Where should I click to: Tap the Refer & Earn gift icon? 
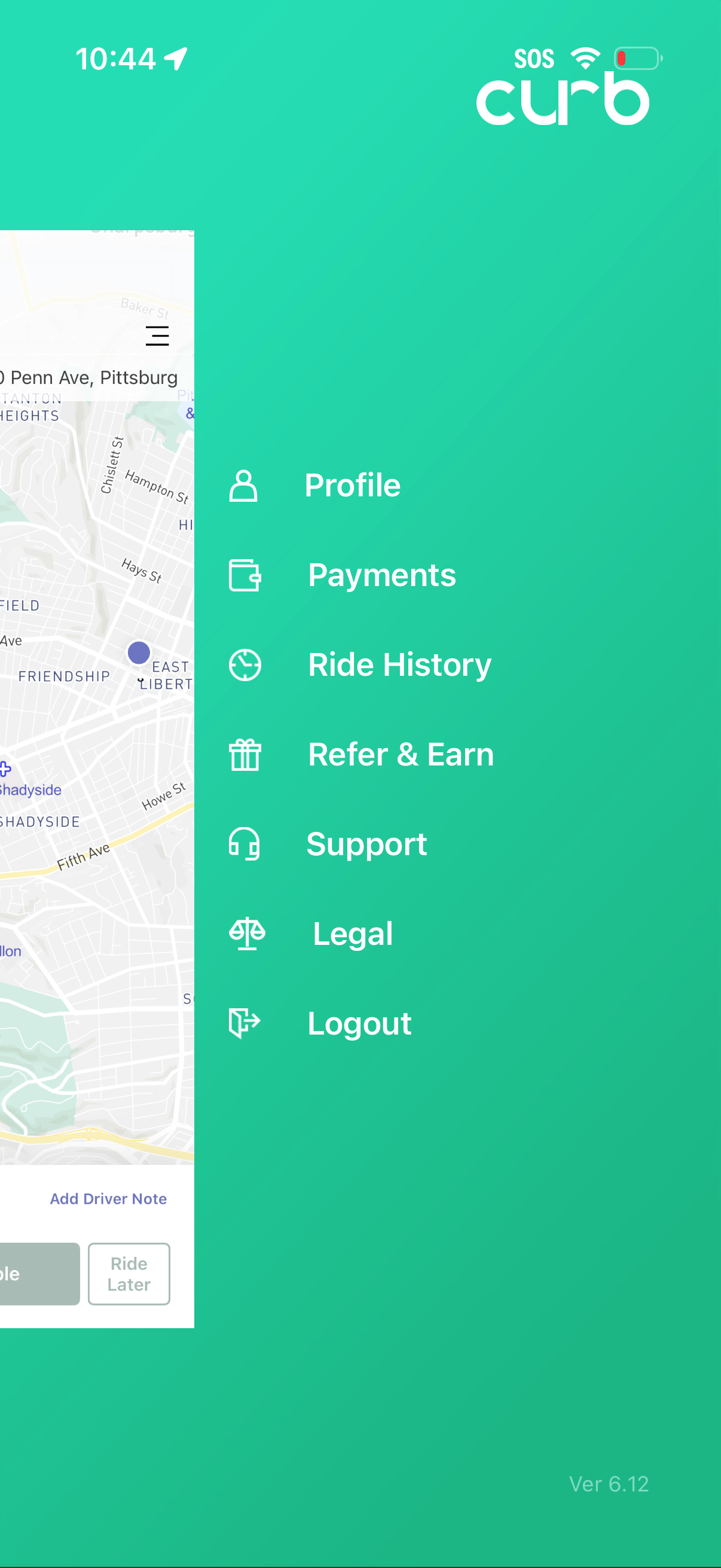click(x=245, y=754)
